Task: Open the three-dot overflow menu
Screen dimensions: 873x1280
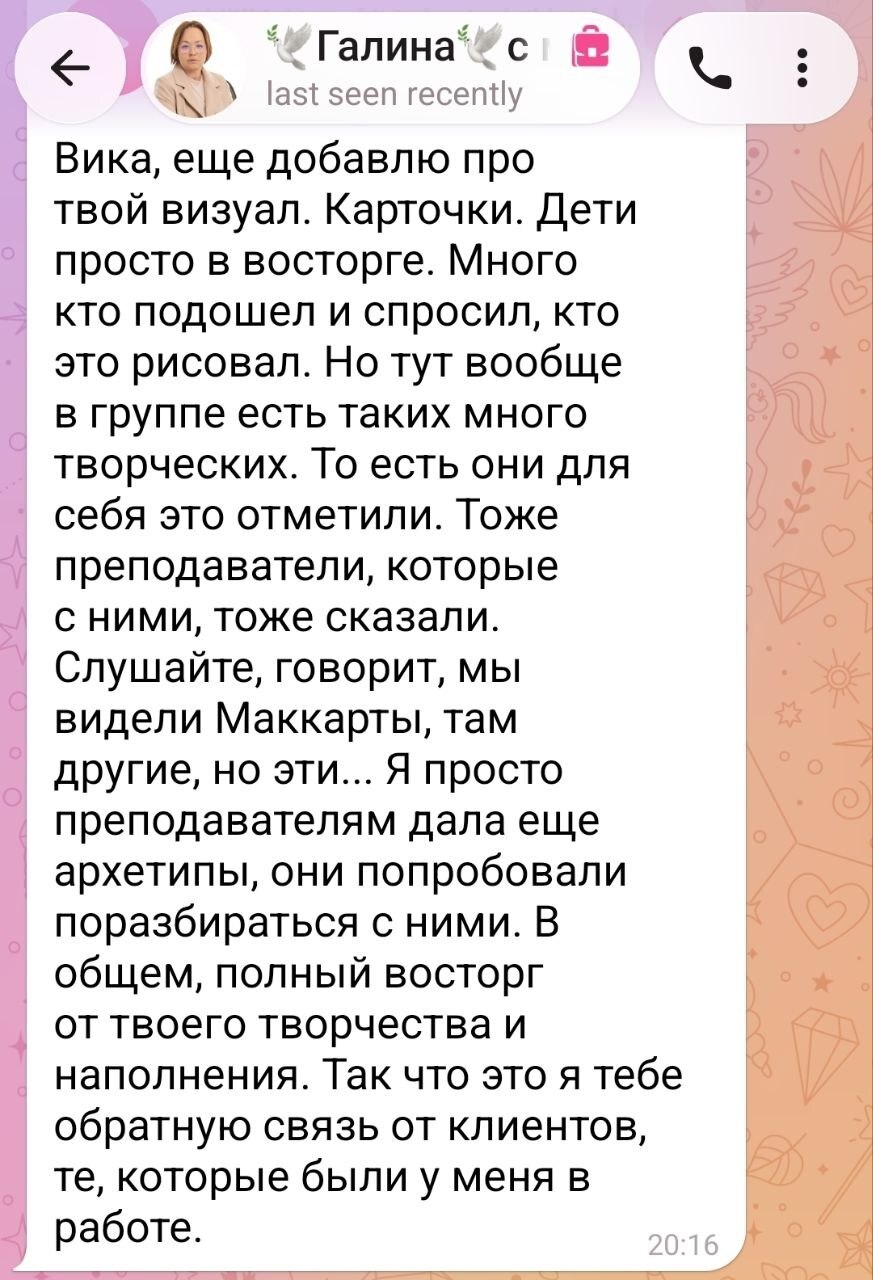Action: coord(800,69)
